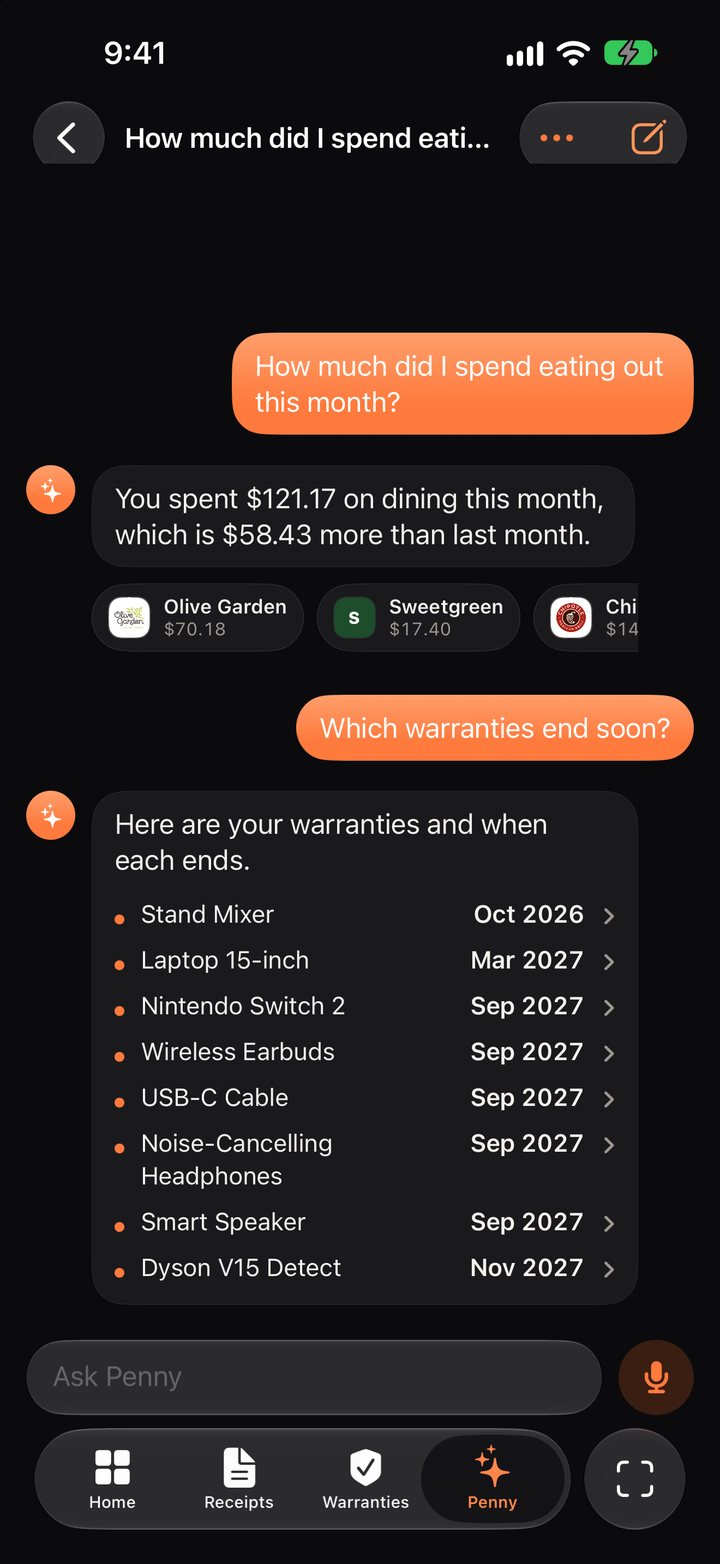The image size is (720, 1564).
Task: Open the Sweetgreen $17.40 chip
Action: pos(419,618)
